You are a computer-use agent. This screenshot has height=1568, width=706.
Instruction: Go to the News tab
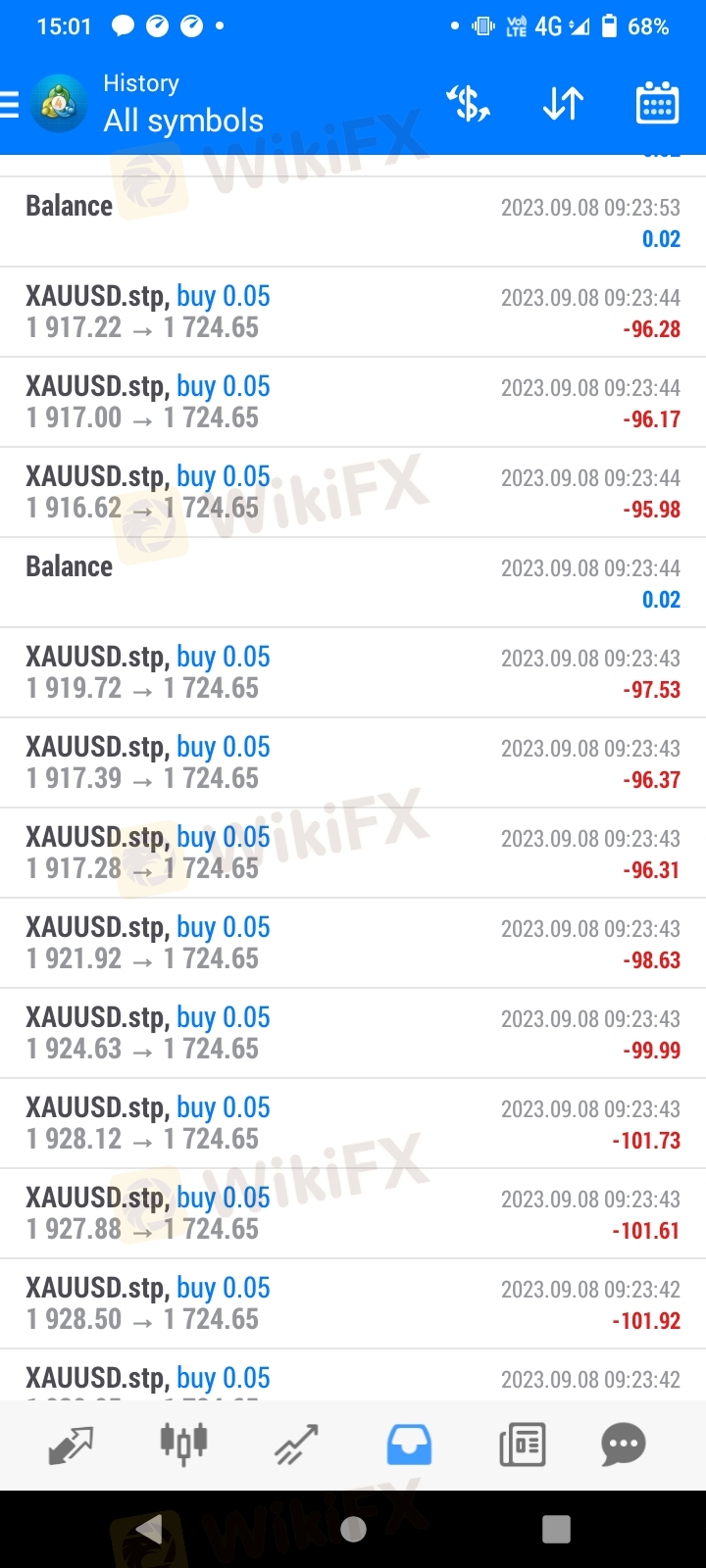click(523, 1445)
